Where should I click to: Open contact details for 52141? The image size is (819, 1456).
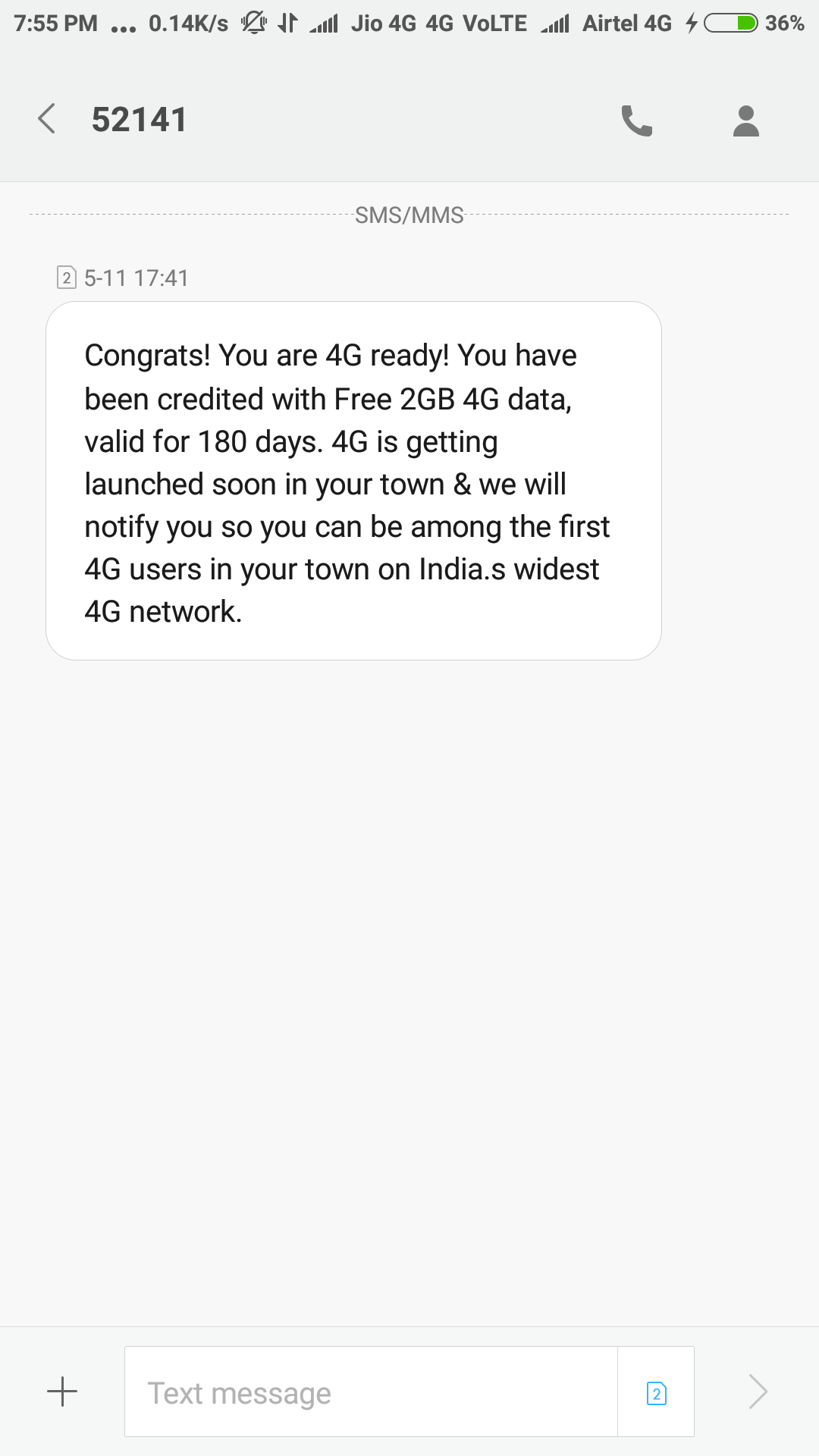coord(745,121)
